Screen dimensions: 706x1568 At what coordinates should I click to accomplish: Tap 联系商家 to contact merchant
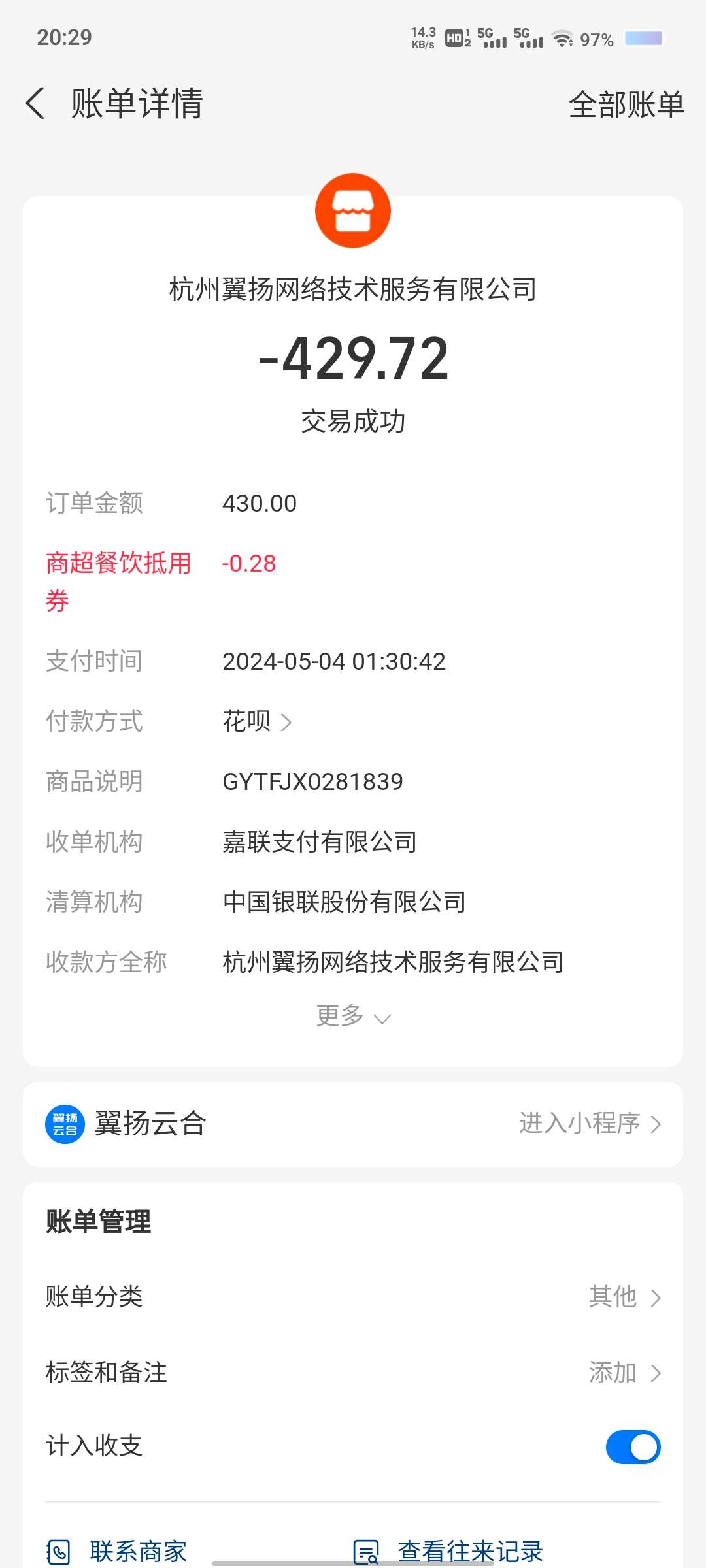pyautogui.click(x=118, y=1551)
